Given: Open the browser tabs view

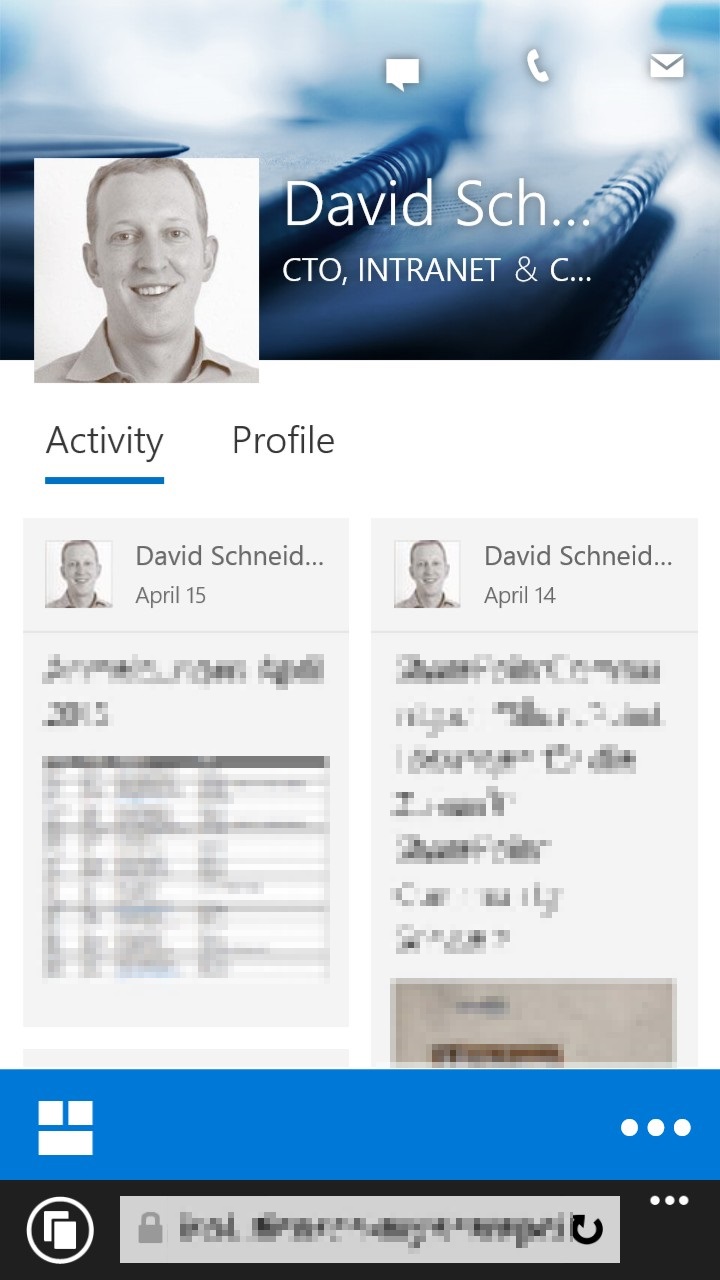Looking at the screenshot, I should pos(60,1229).
